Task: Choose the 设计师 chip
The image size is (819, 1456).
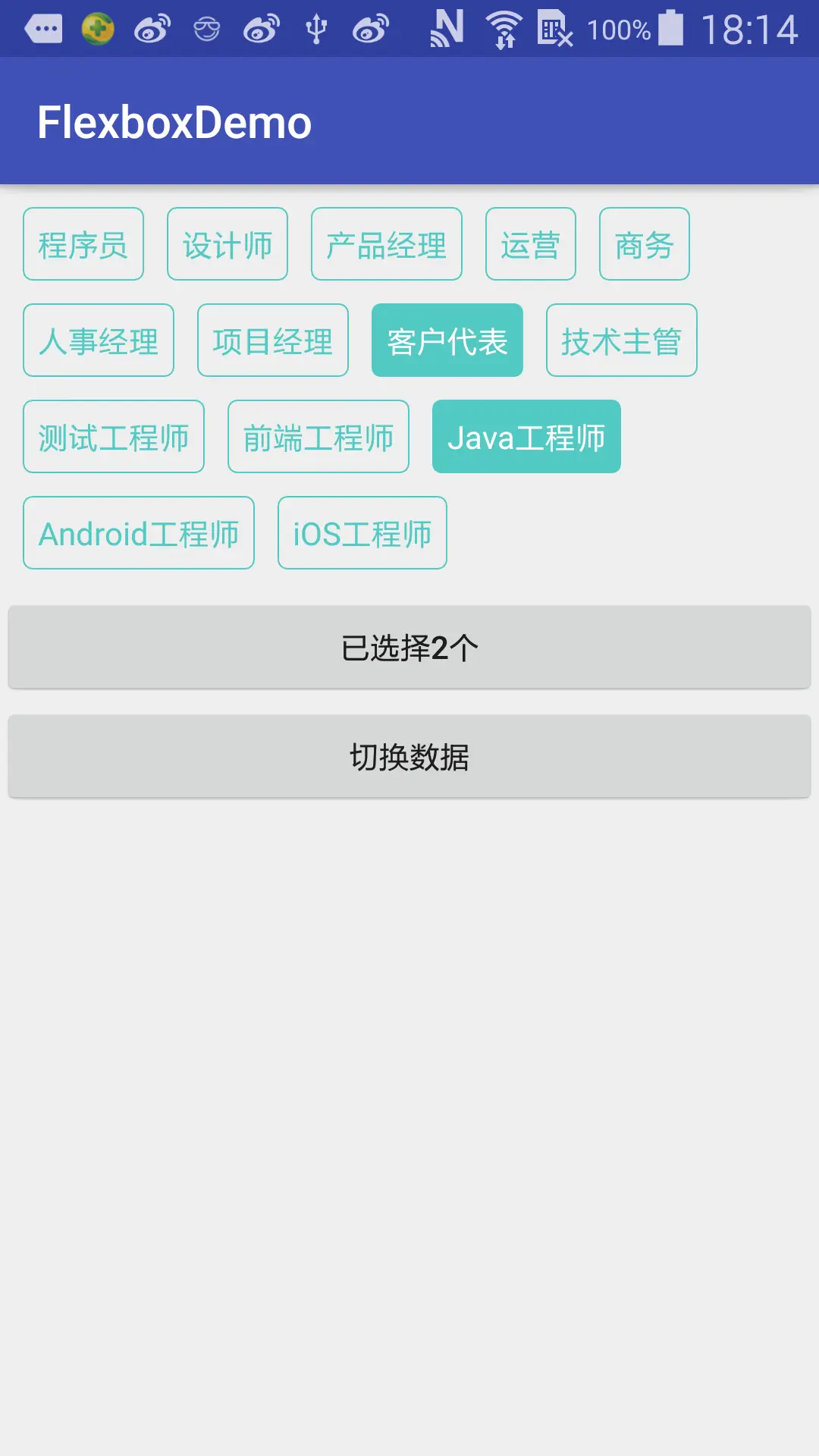Action: pyautogui.click(x=227, y=244)
